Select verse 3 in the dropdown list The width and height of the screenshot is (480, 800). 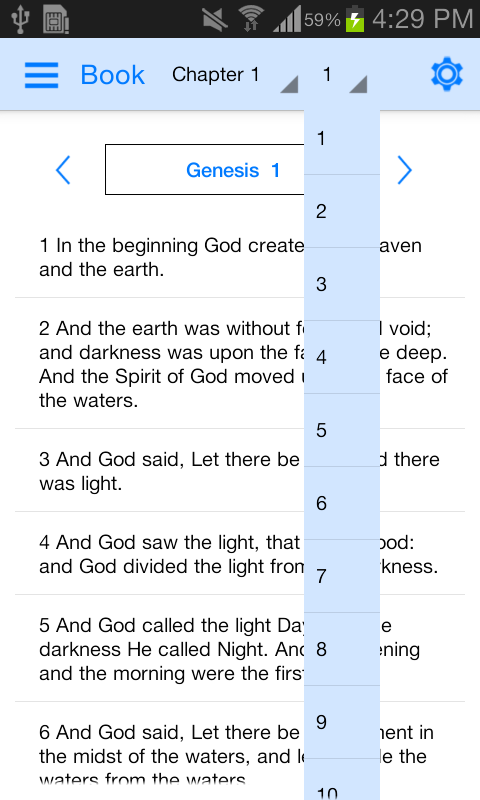342,284
